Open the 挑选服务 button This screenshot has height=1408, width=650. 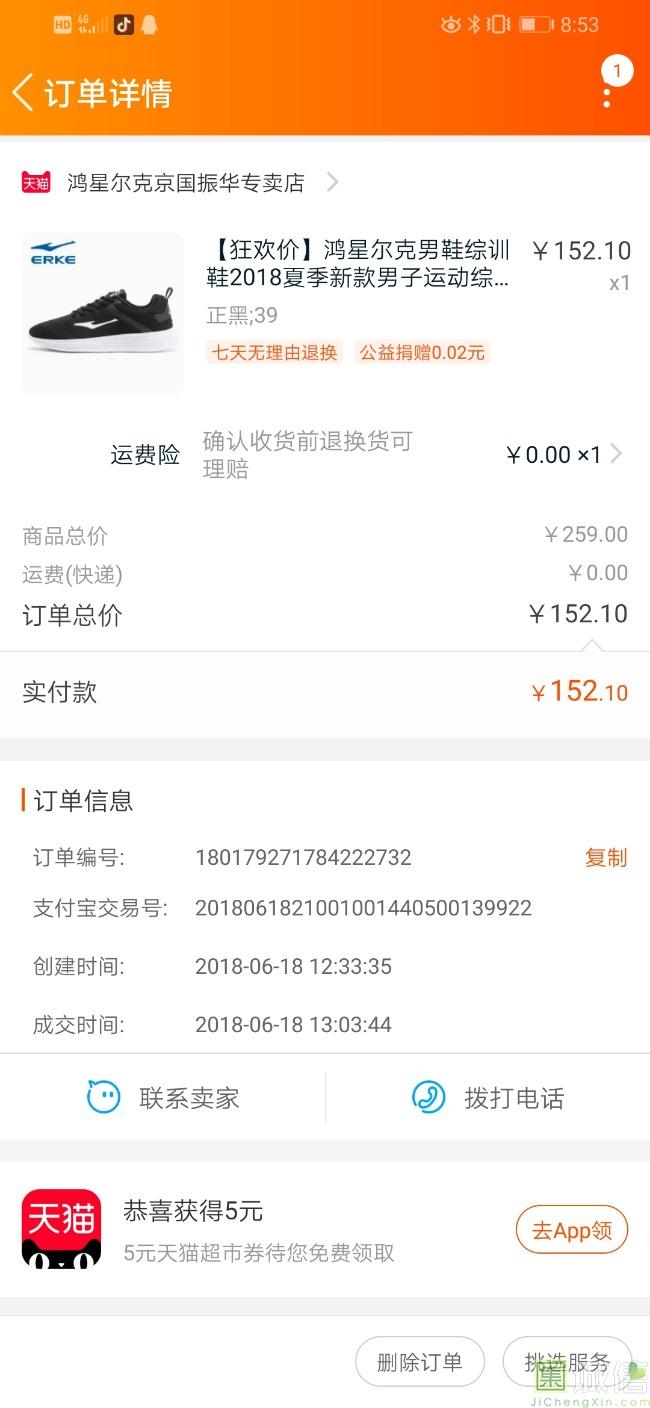[x=566, y=1362]
